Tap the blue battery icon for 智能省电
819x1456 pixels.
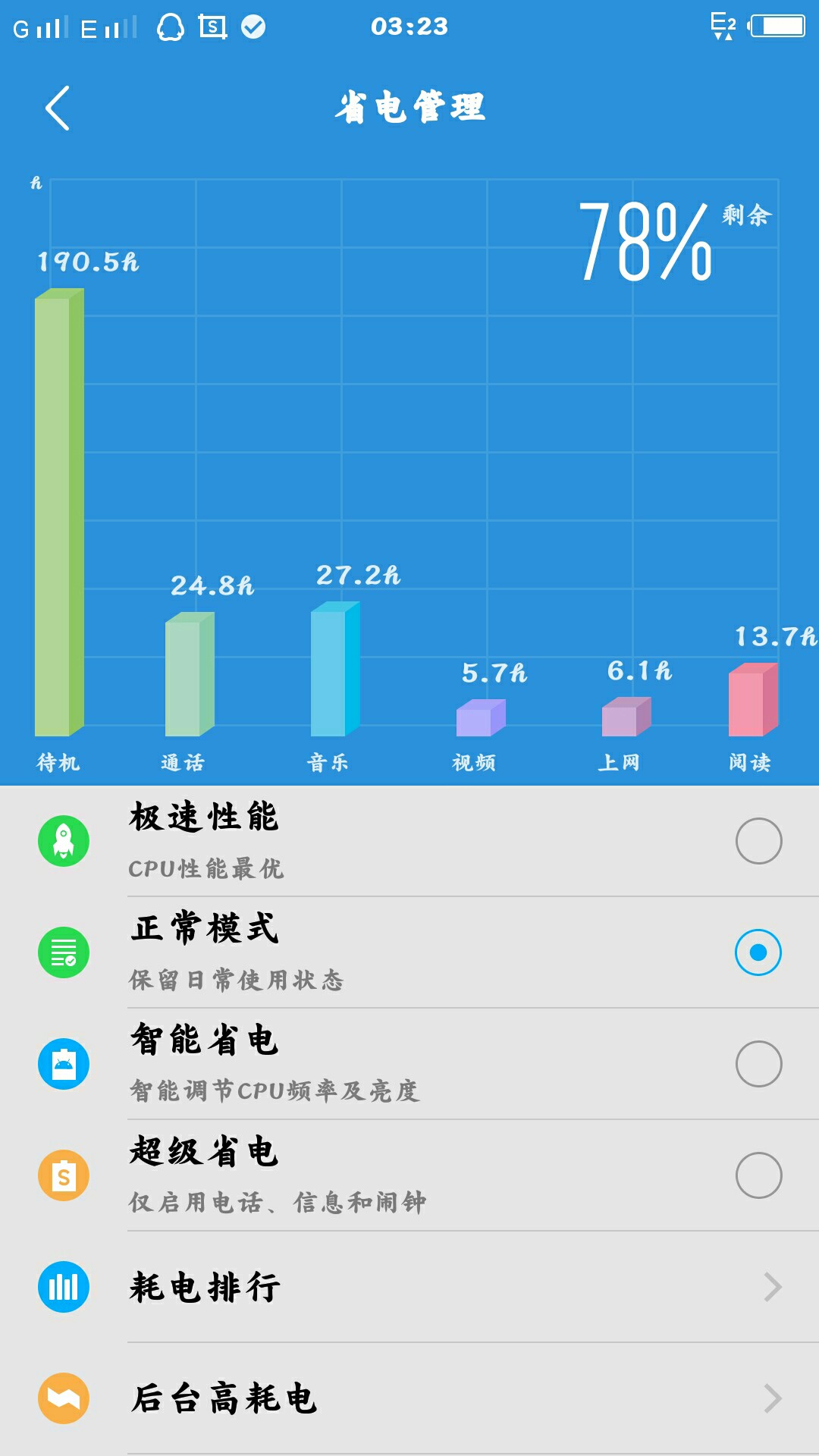[64, 1062]
